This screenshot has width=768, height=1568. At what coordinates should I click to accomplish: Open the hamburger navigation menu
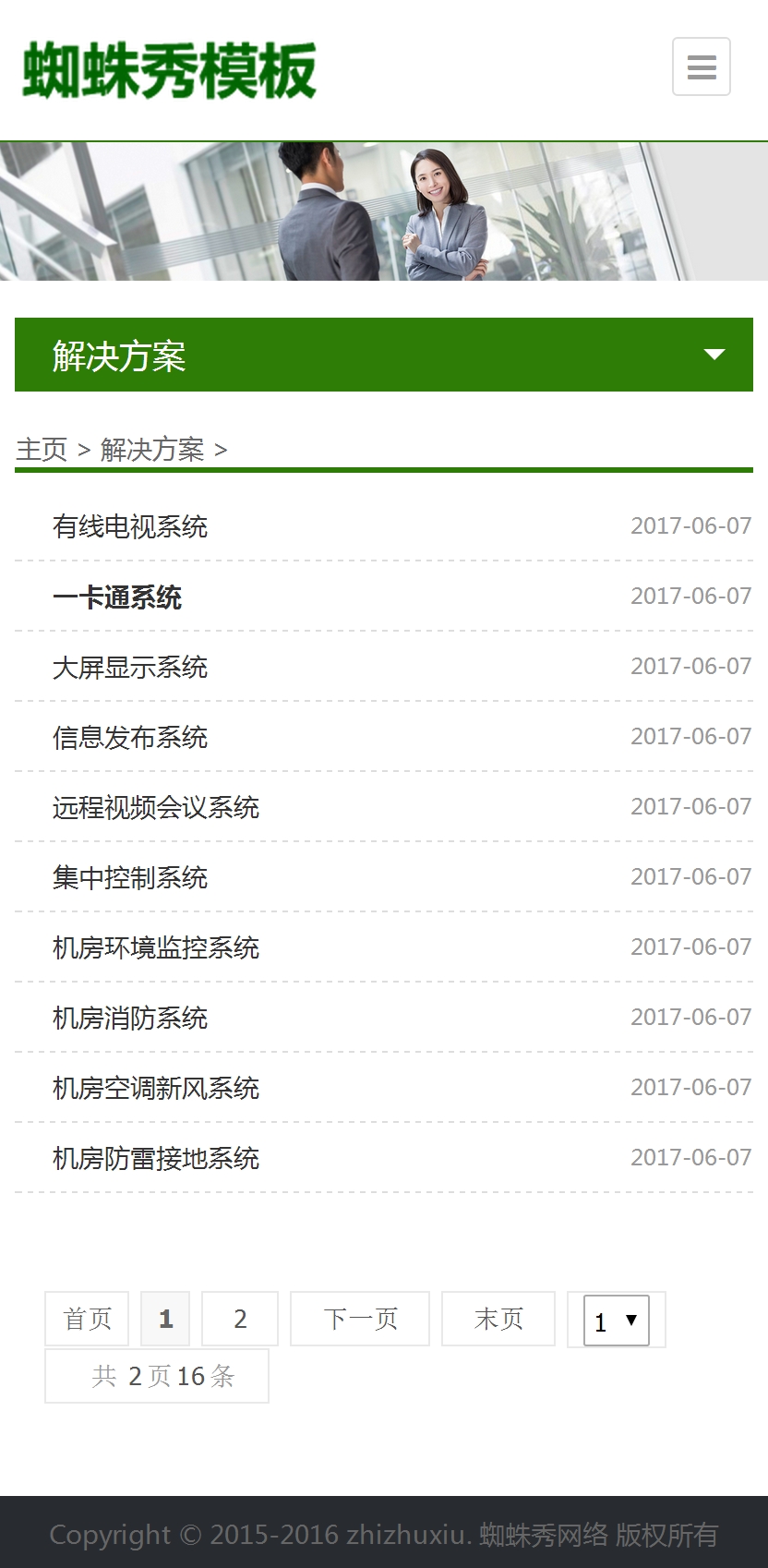pyautogui.click(x=701, y=66)
